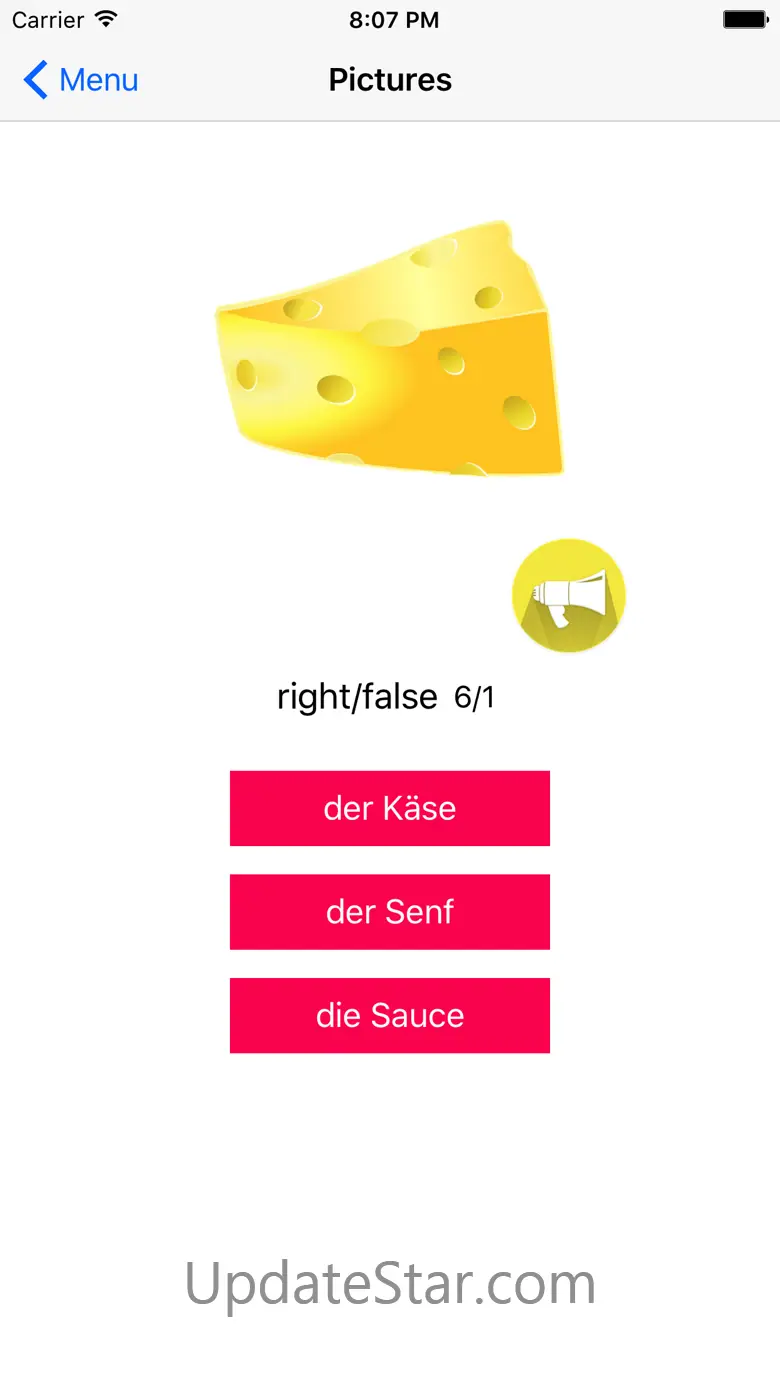The image size is (780, 1387).
Task: Select the answer der Käse
Action: click(390, 808)
